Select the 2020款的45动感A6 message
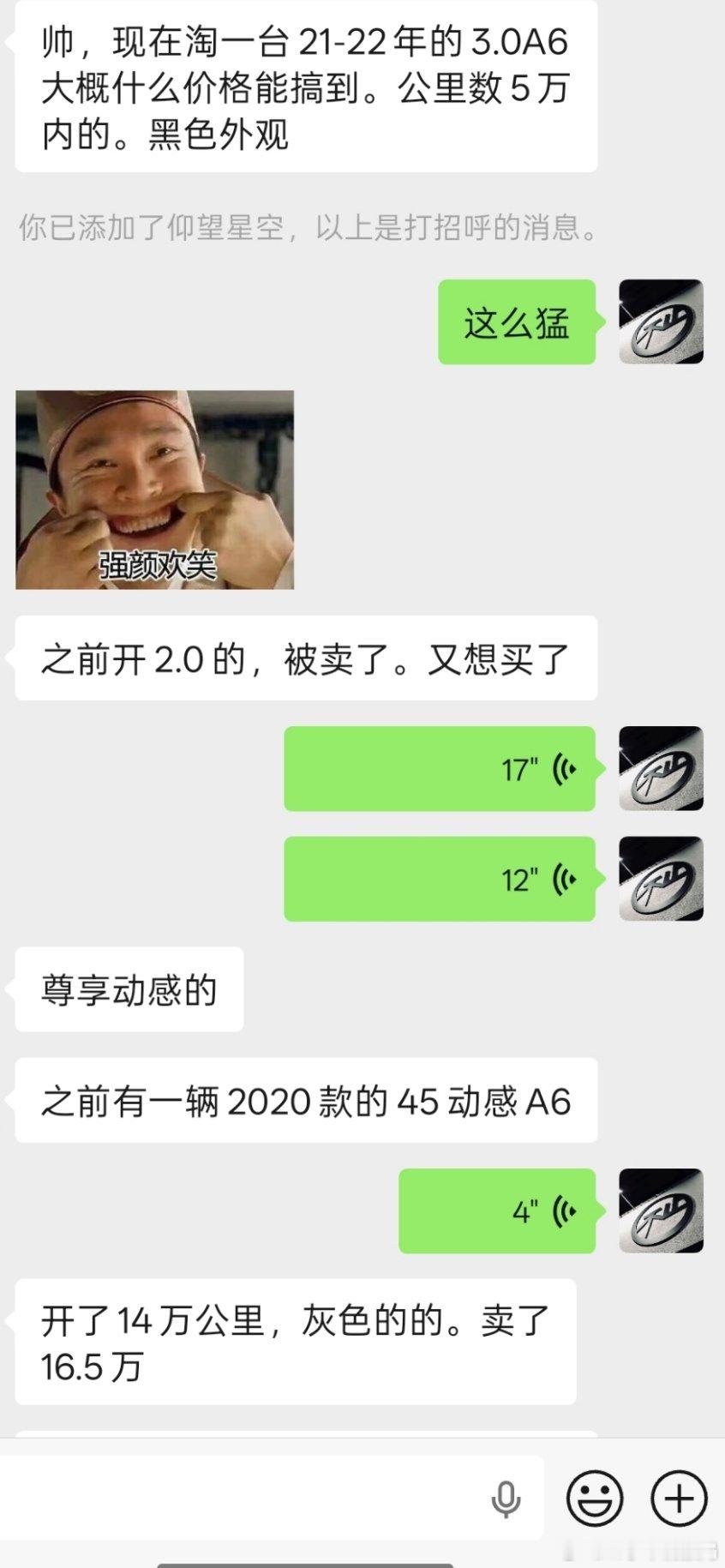The image size is (725, 1568). coord(304,1102)
